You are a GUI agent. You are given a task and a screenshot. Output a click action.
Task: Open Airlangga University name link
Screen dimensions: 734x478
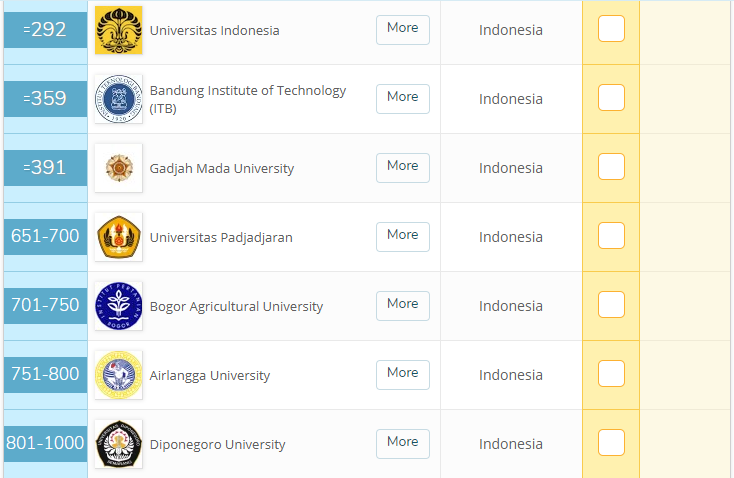[209, 375]
